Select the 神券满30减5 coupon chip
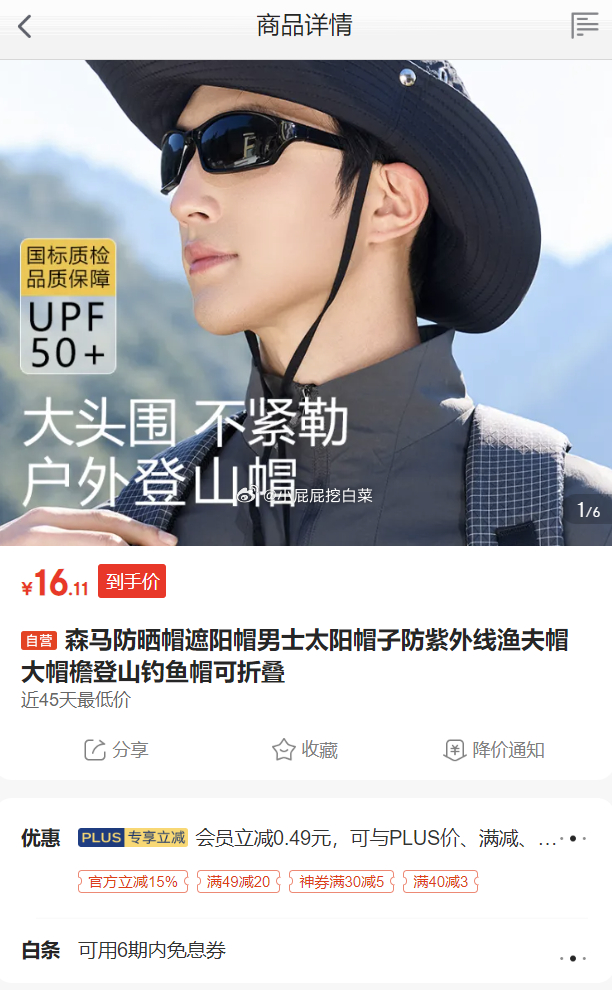Screen dimensions: 612x990 [x=342, y=882]
